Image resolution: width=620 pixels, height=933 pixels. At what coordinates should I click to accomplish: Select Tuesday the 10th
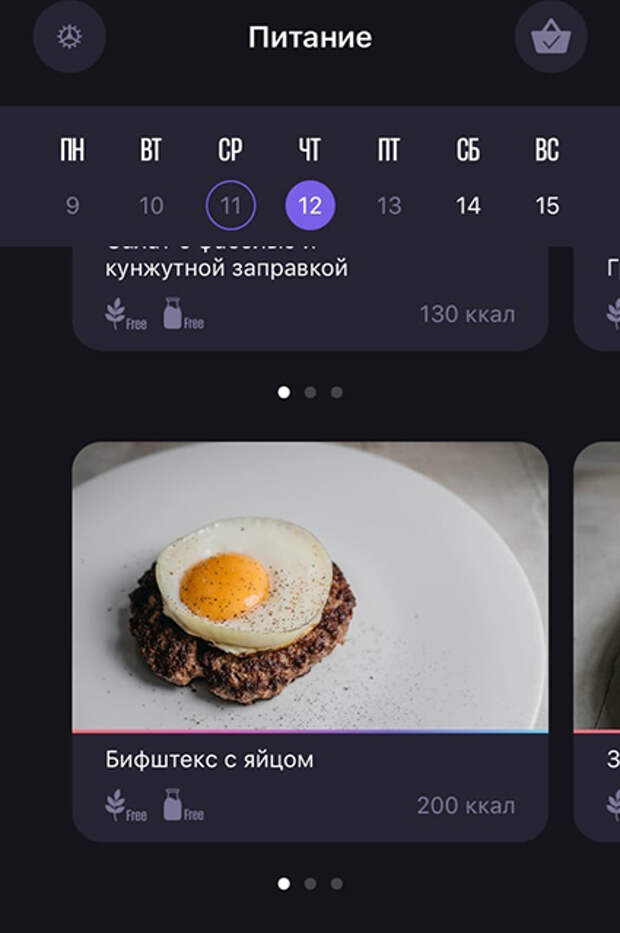pyautogui.click(x=151, y=205)
